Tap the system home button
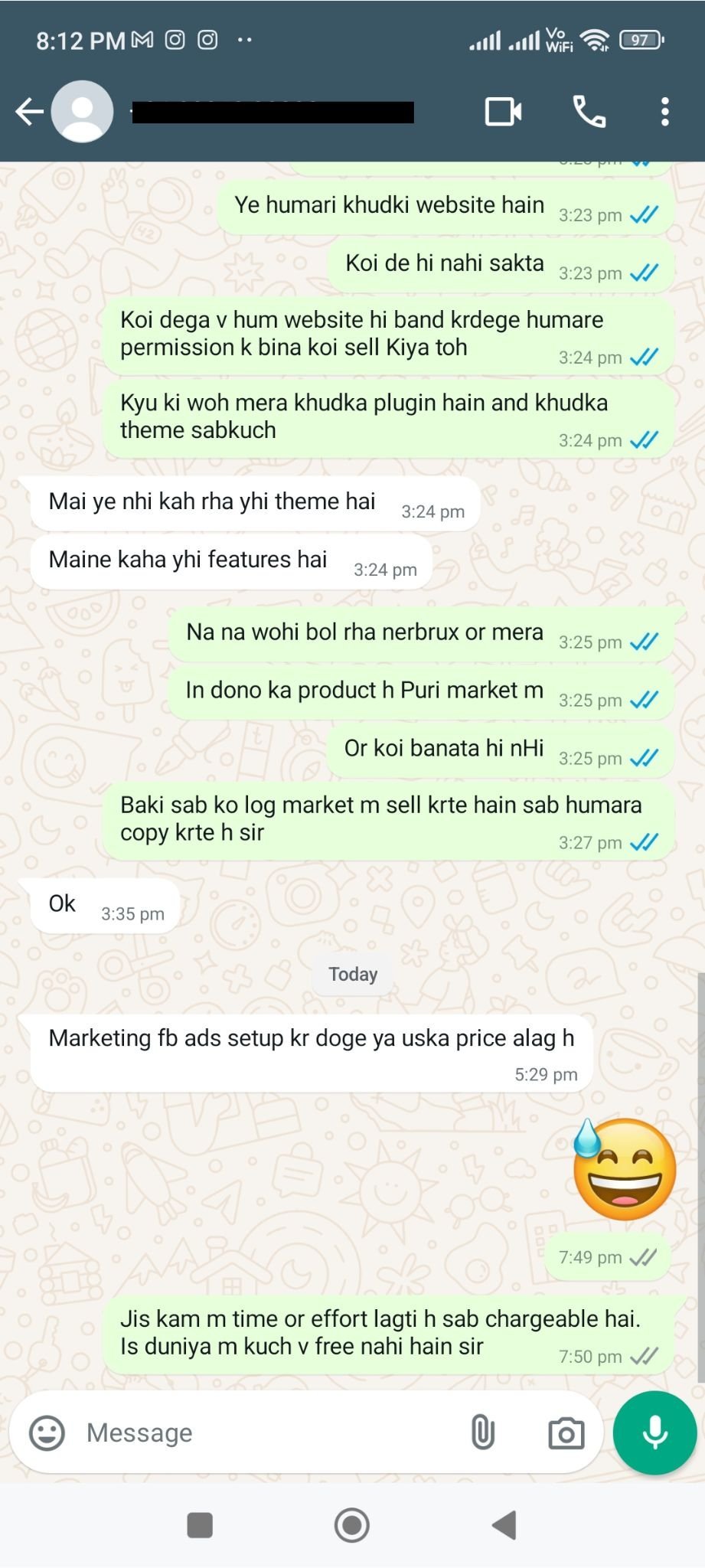This screenshot has height=1568, width=705. pyautogui.click(x=352, y=1525)
